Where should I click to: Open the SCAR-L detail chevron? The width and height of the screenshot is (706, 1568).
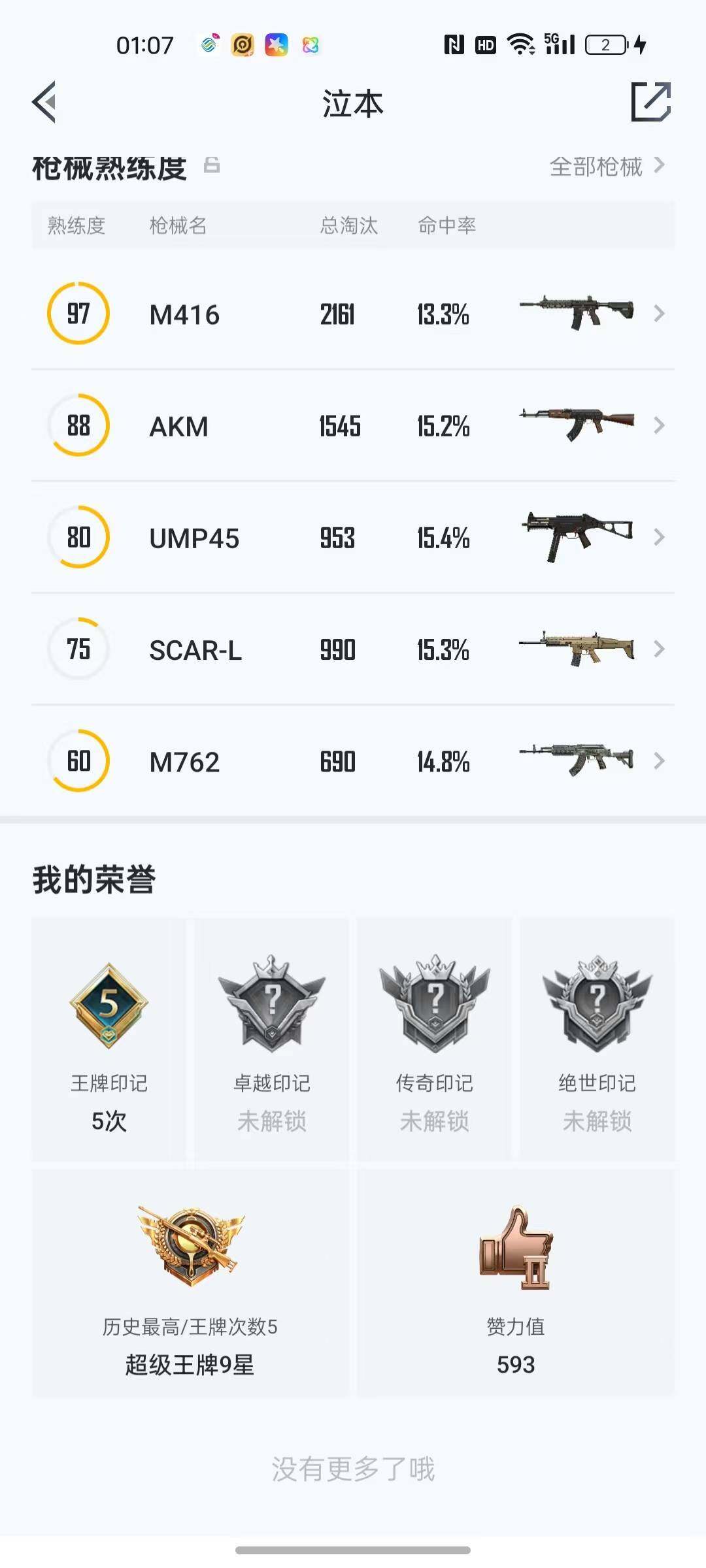[x=660, y=649]
